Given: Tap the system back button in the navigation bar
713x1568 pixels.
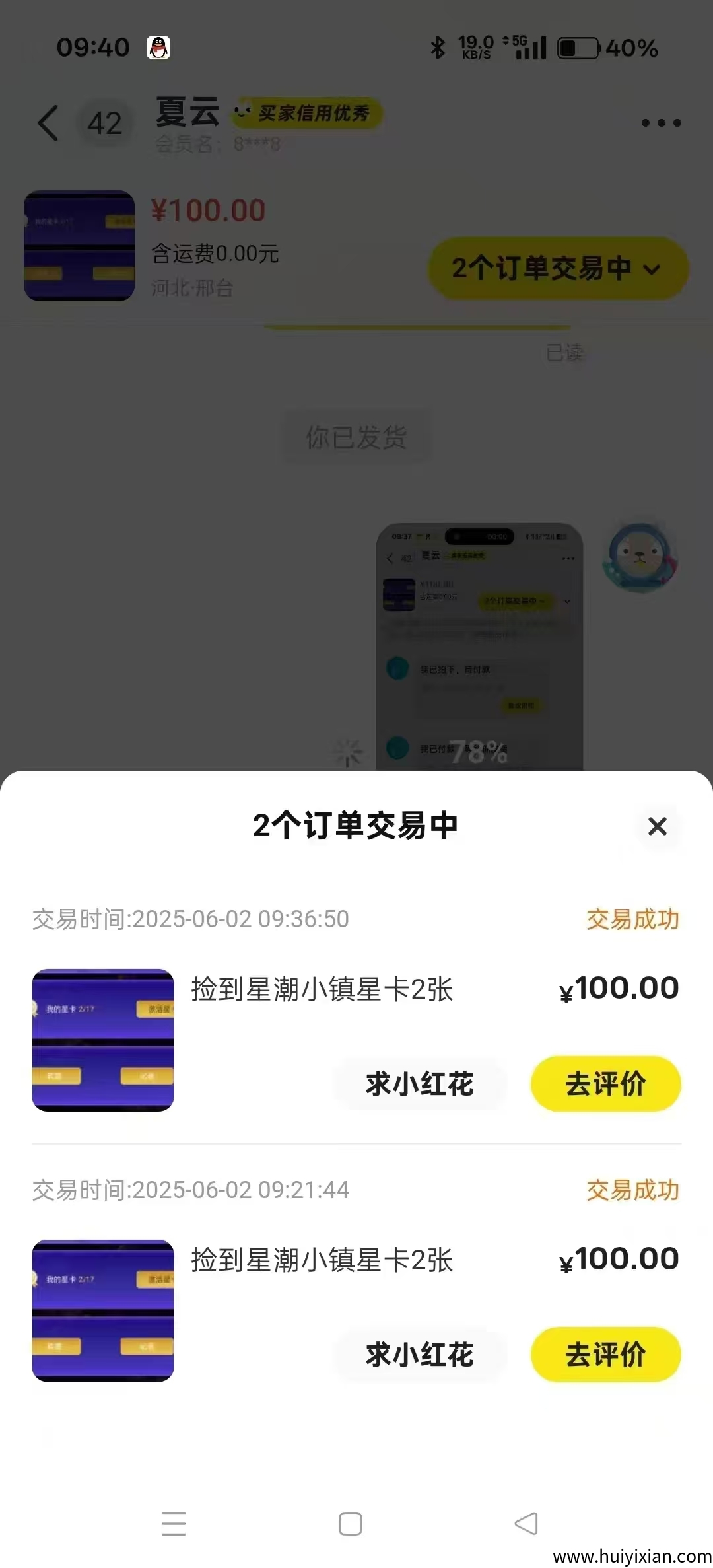Looking at the screenshot, I should click(x=526, y=1523).
